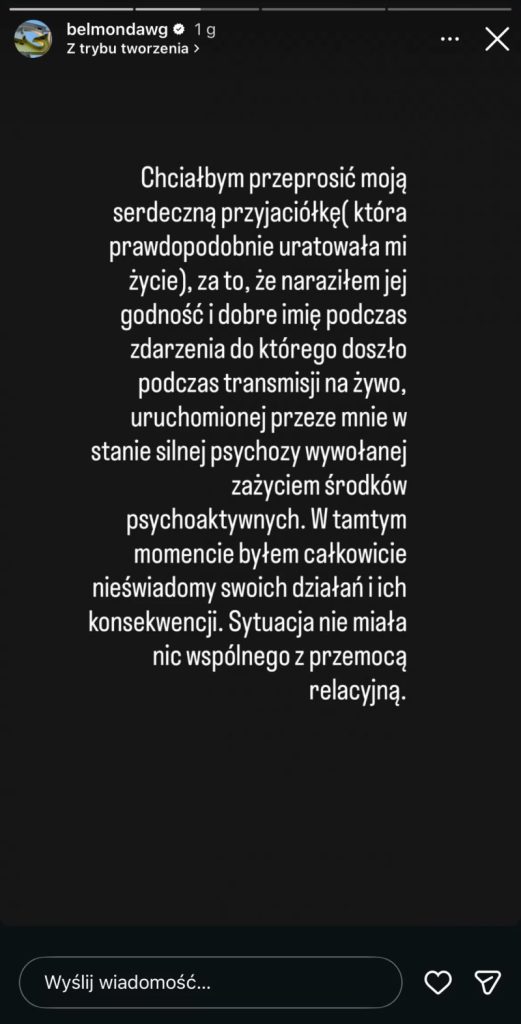521x1024 pixels.
Task: Close the story with the X
Action: (497, 39)
